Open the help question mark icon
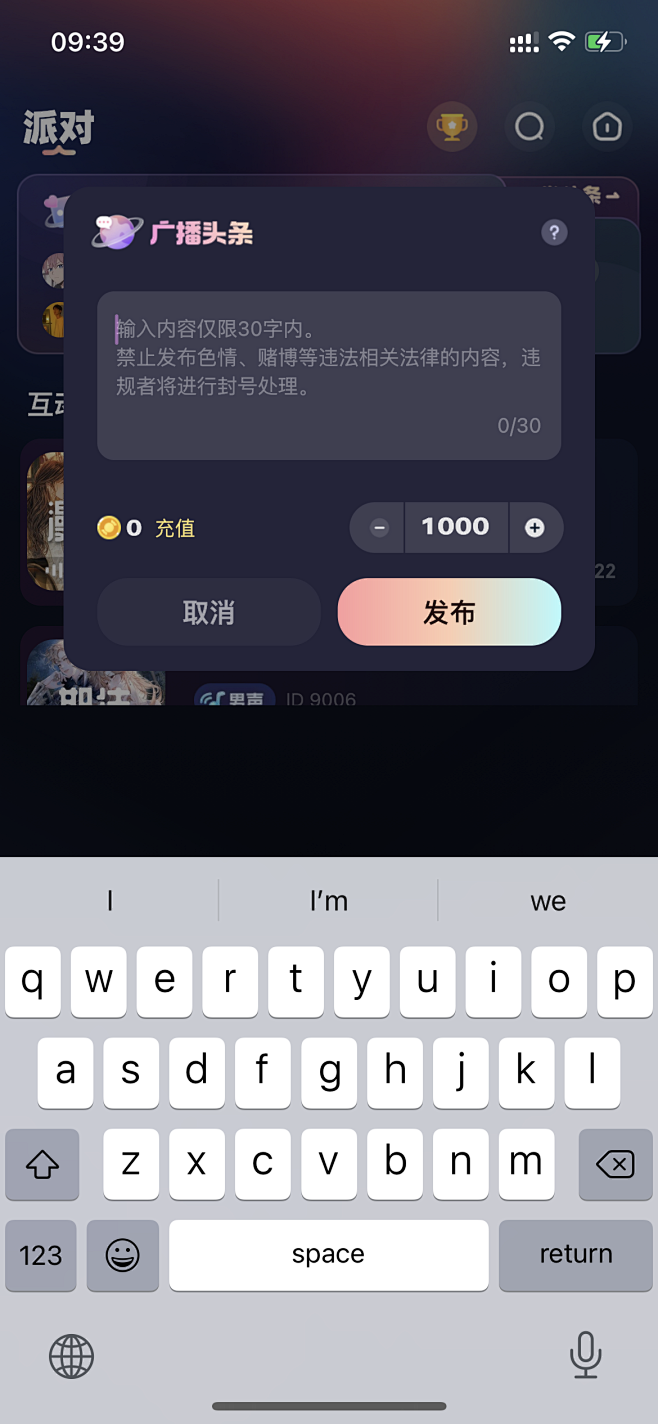The height and width of the screenshot is (1424, 658). [x=554, y=233]
